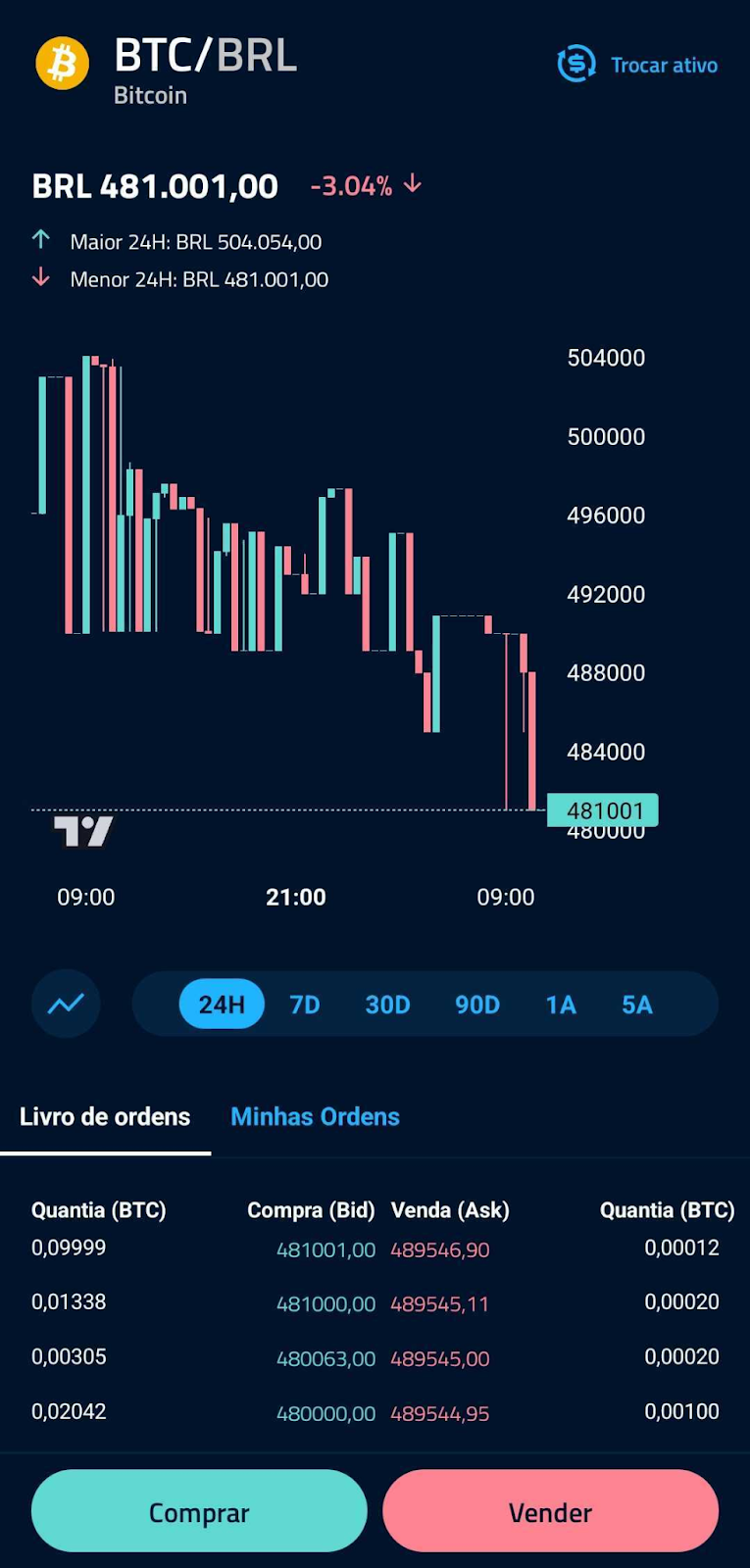Open the Livro de ordens tab
The width and height of the screenshot is (750, 1568).
point(105,1116)
